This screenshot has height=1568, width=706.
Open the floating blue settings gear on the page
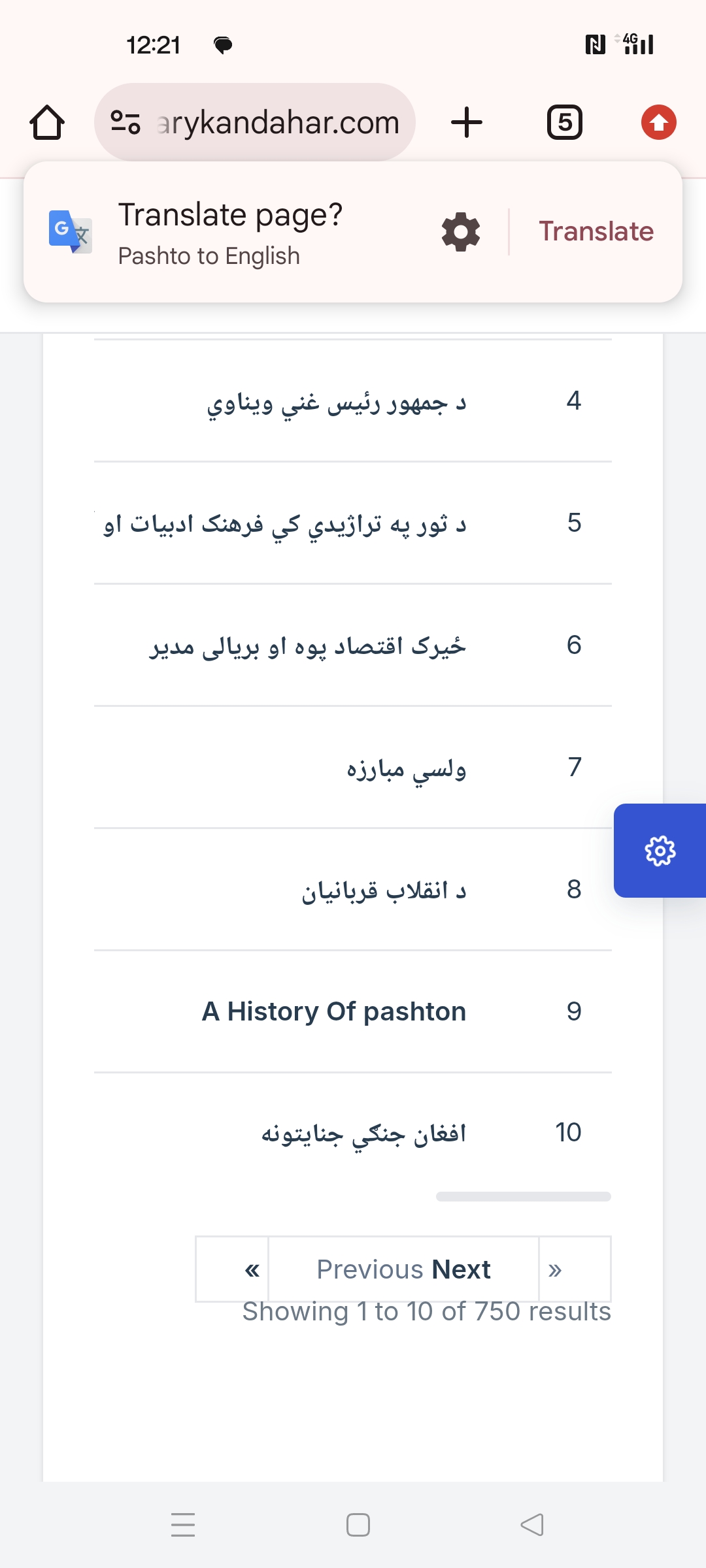(660, 851)
